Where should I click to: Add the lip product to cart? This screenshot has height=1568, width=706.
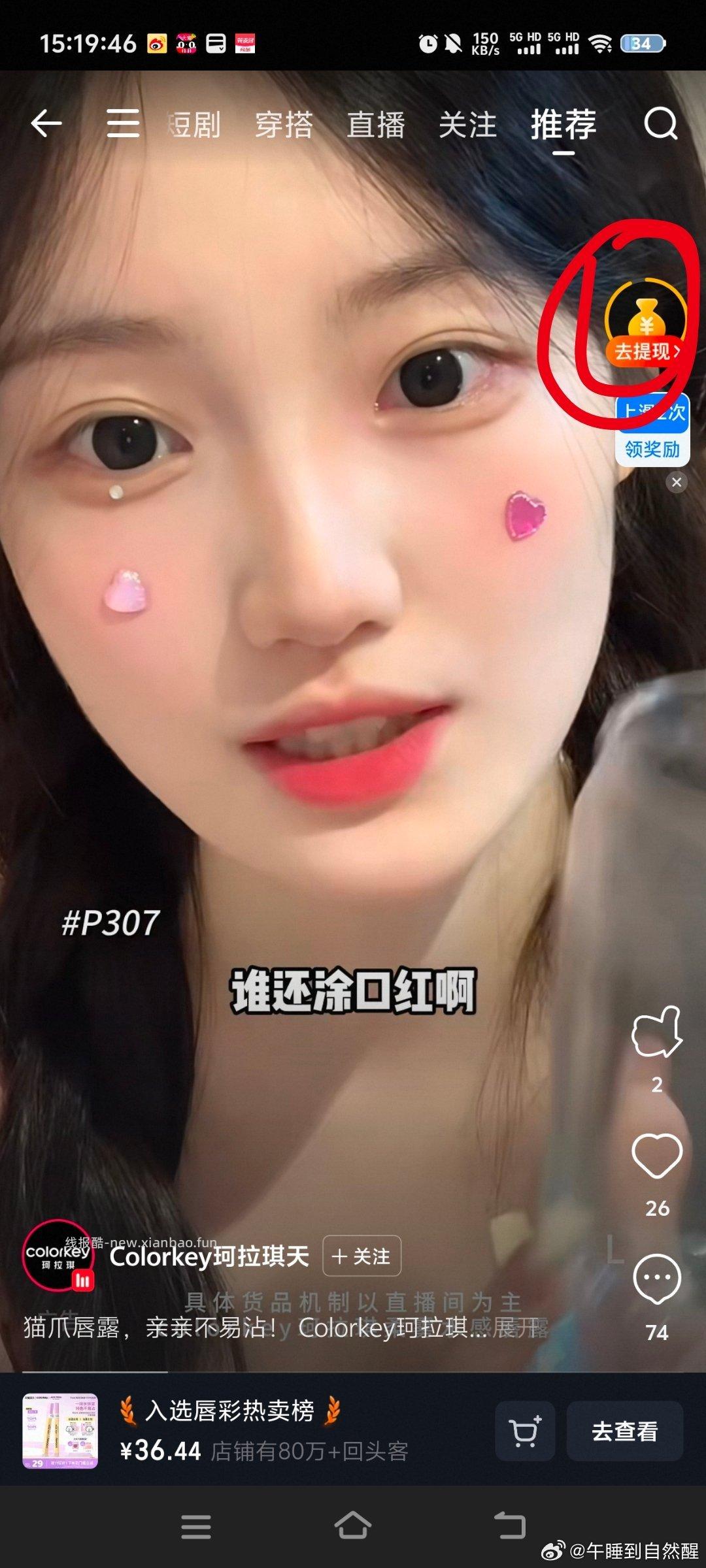(525, 1431)
